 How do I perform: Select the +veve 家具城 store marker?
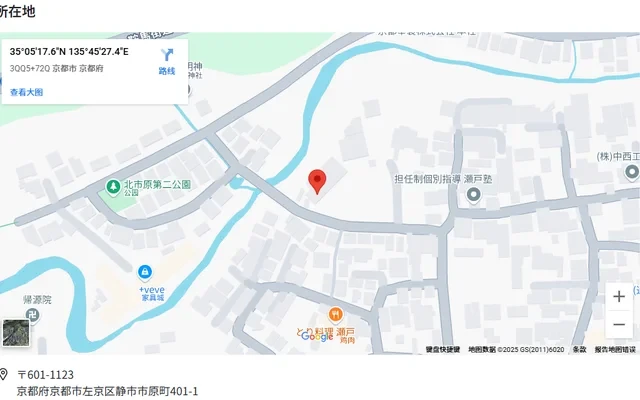(145, 272)
